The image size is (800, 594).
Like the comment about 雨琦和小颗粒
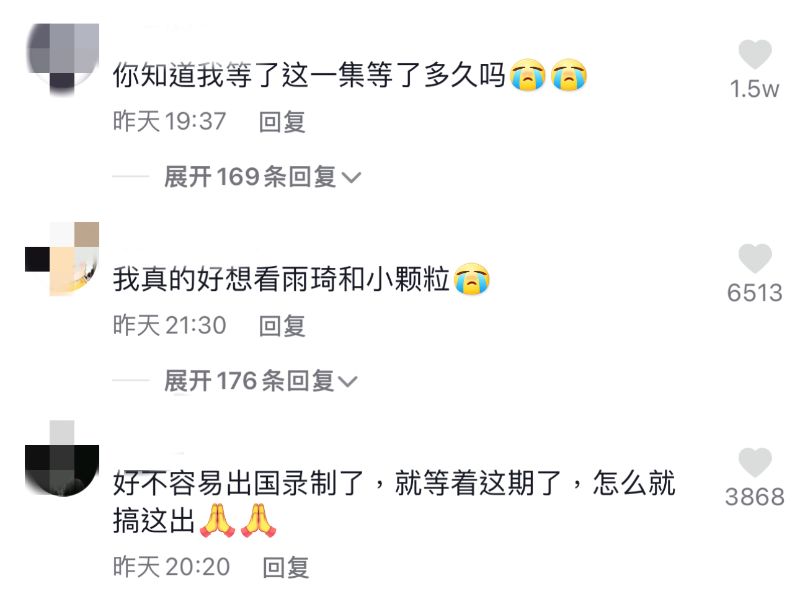pyautogui.click(x=755, y=259)
